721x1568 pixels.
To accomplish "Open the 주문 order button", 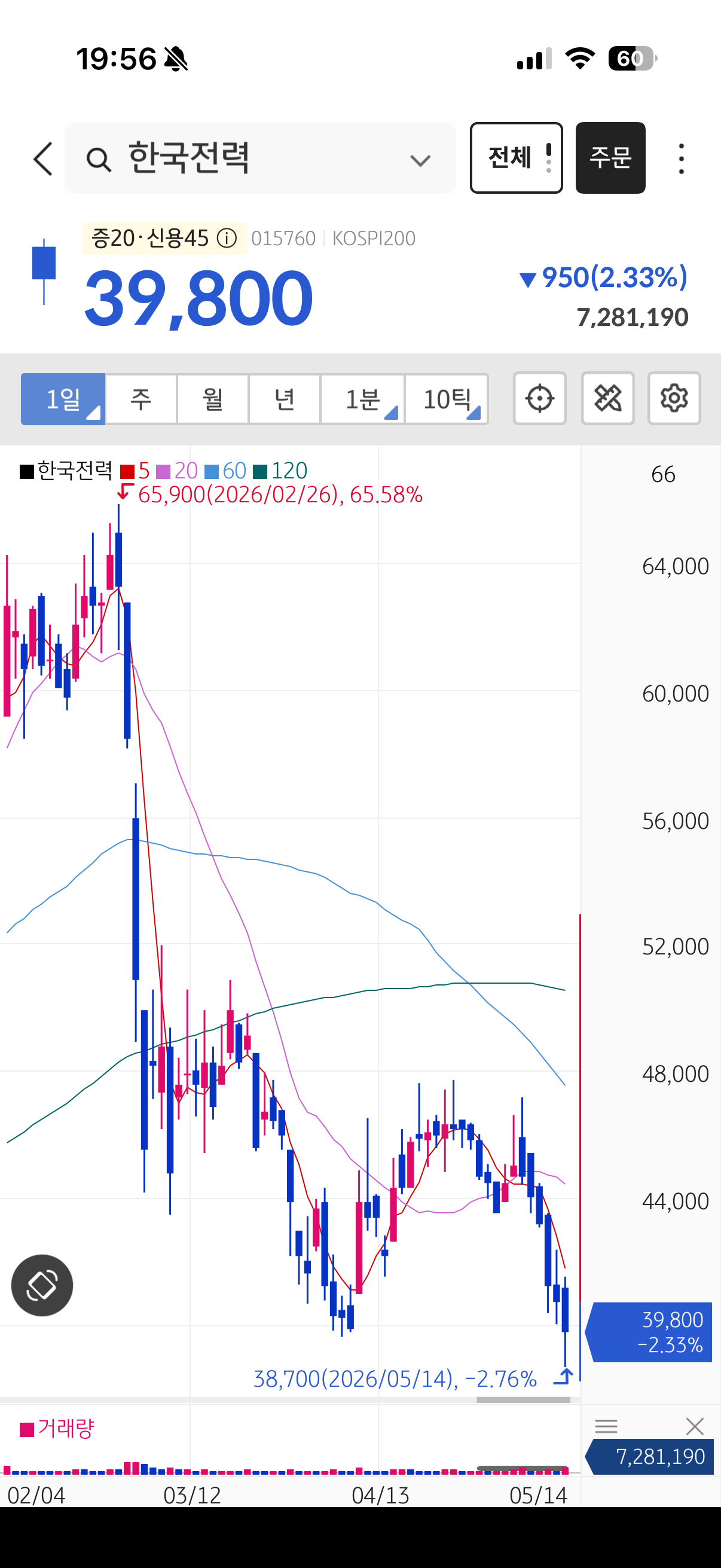I will tap(610, 158).
